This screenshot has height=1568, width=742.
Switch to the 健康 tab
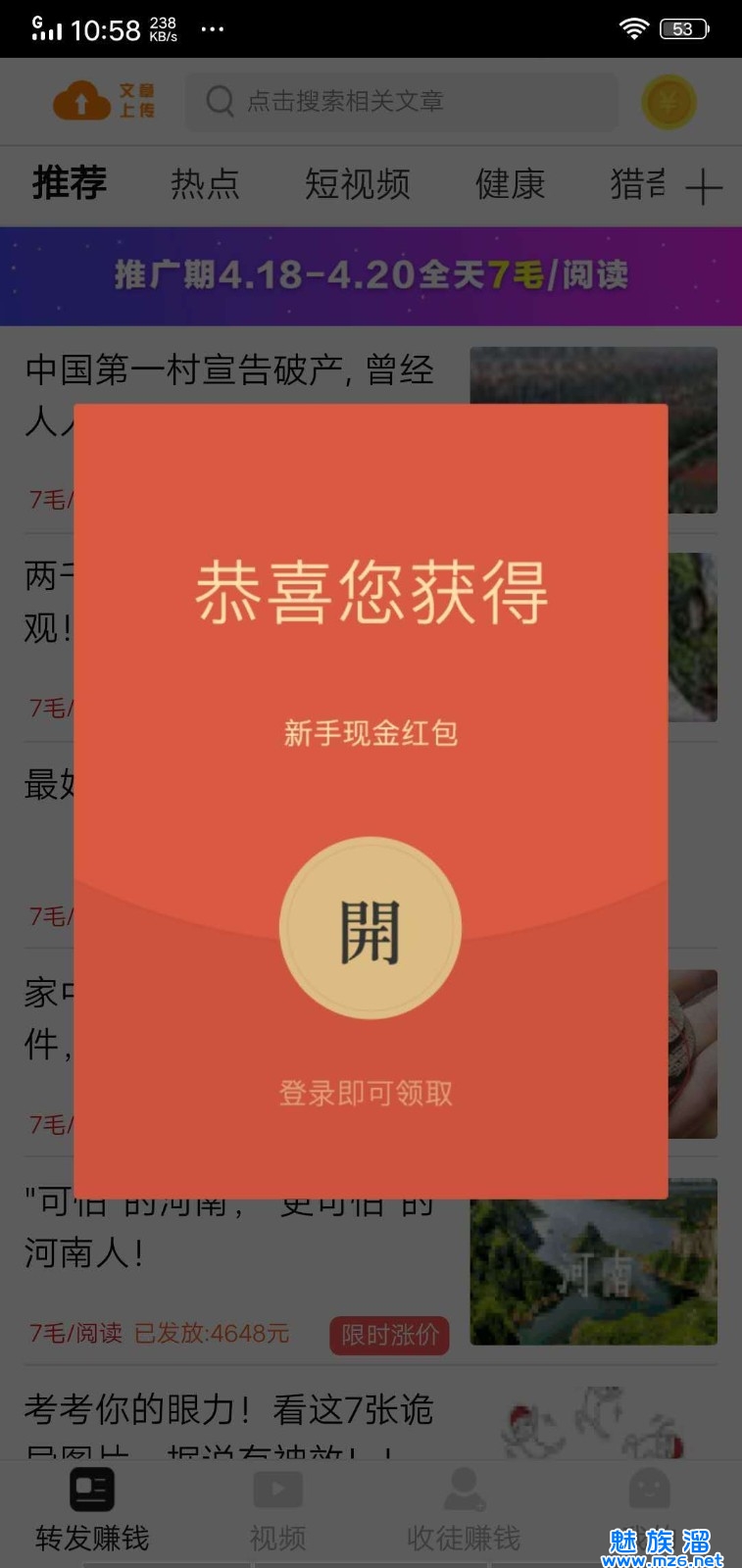coord(510,184)
